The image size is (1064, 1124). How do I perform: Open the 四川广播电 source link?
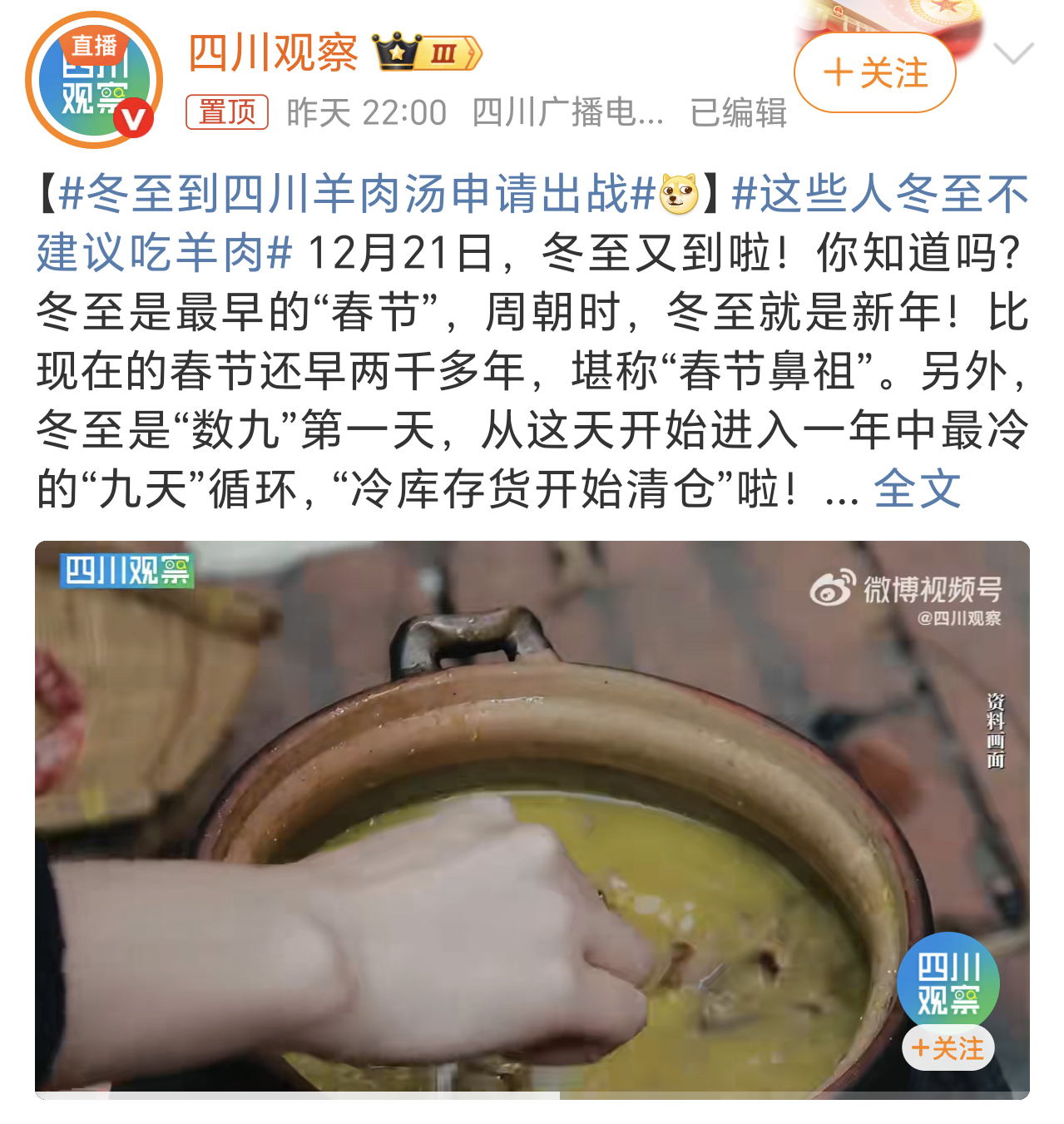click(x=564, y=116)
